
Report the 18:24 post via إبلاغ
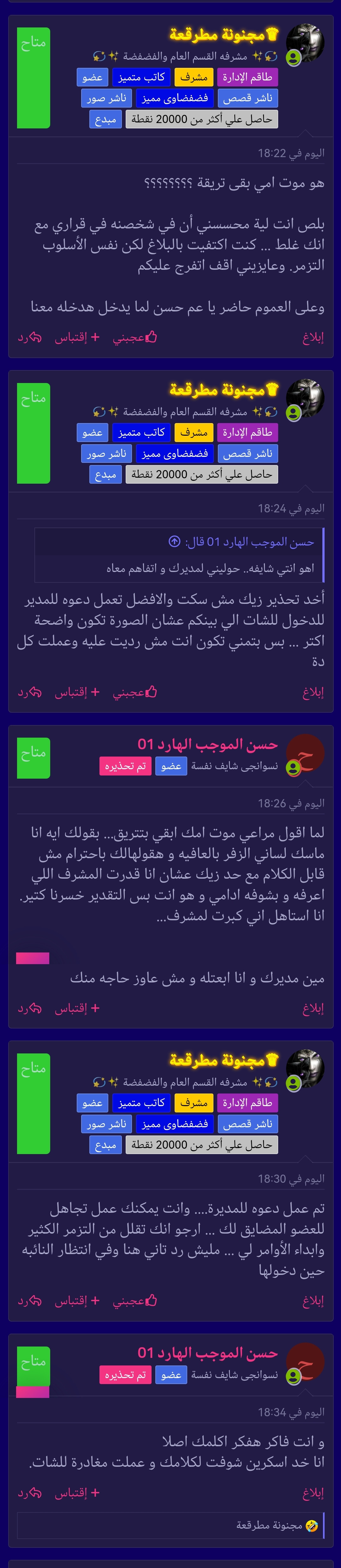tap(313, 692)
